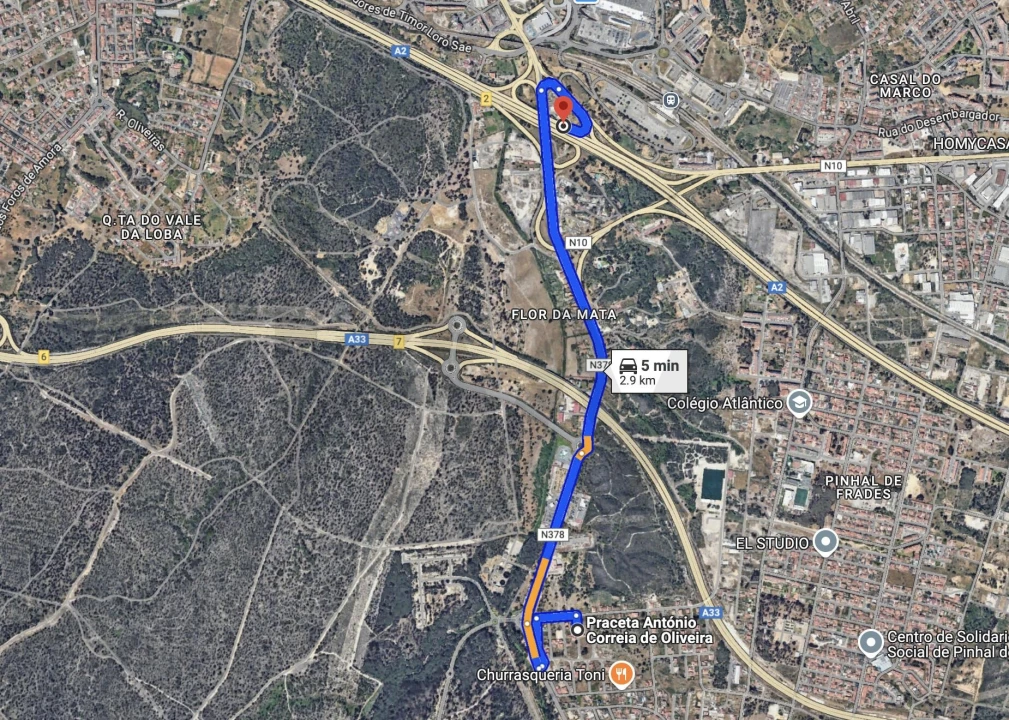Open Churrasqueria Toni restaurant marker
The image size is (1009, 720).
[622, 674]
